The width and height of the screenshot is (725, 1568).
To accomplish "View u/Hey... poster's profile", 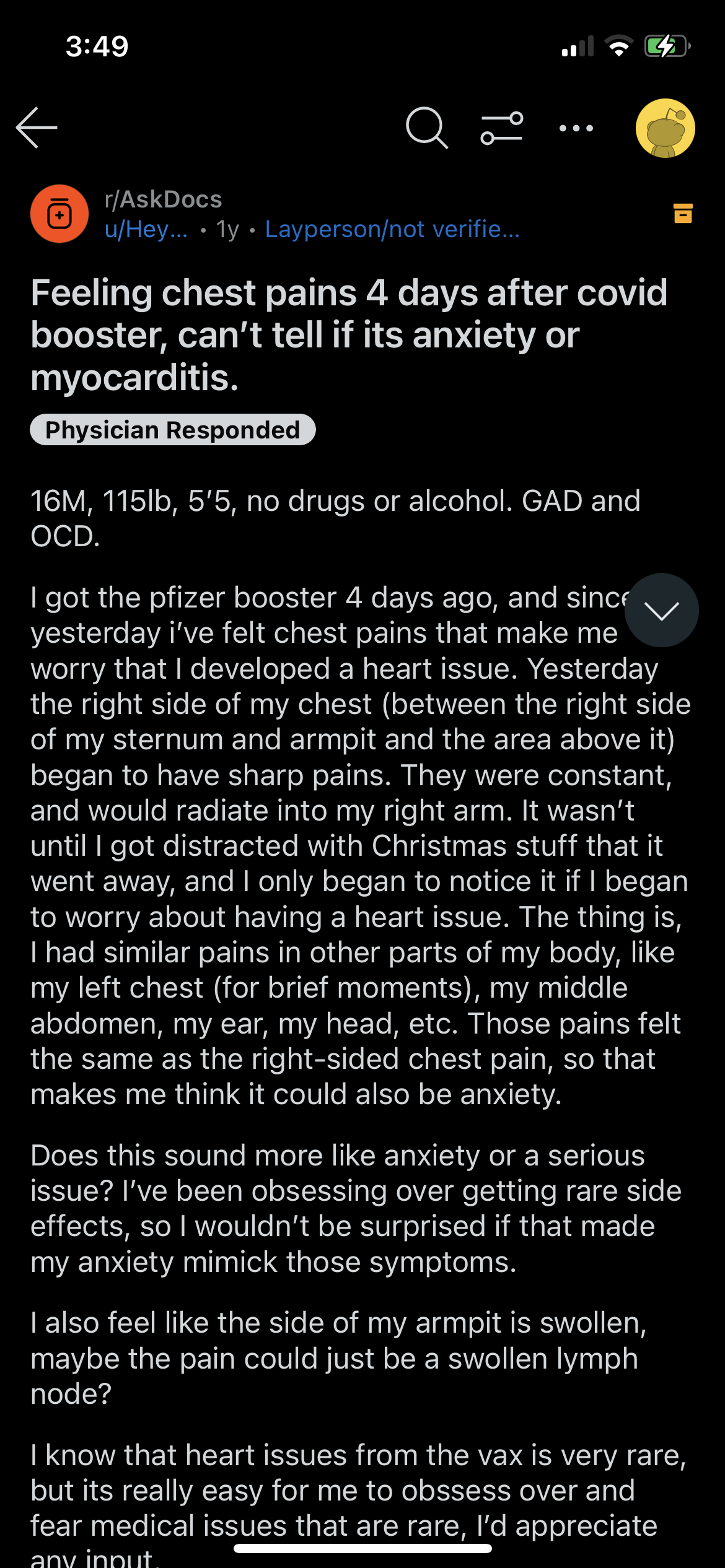I will pyautogui.click(x=146, y=229).
